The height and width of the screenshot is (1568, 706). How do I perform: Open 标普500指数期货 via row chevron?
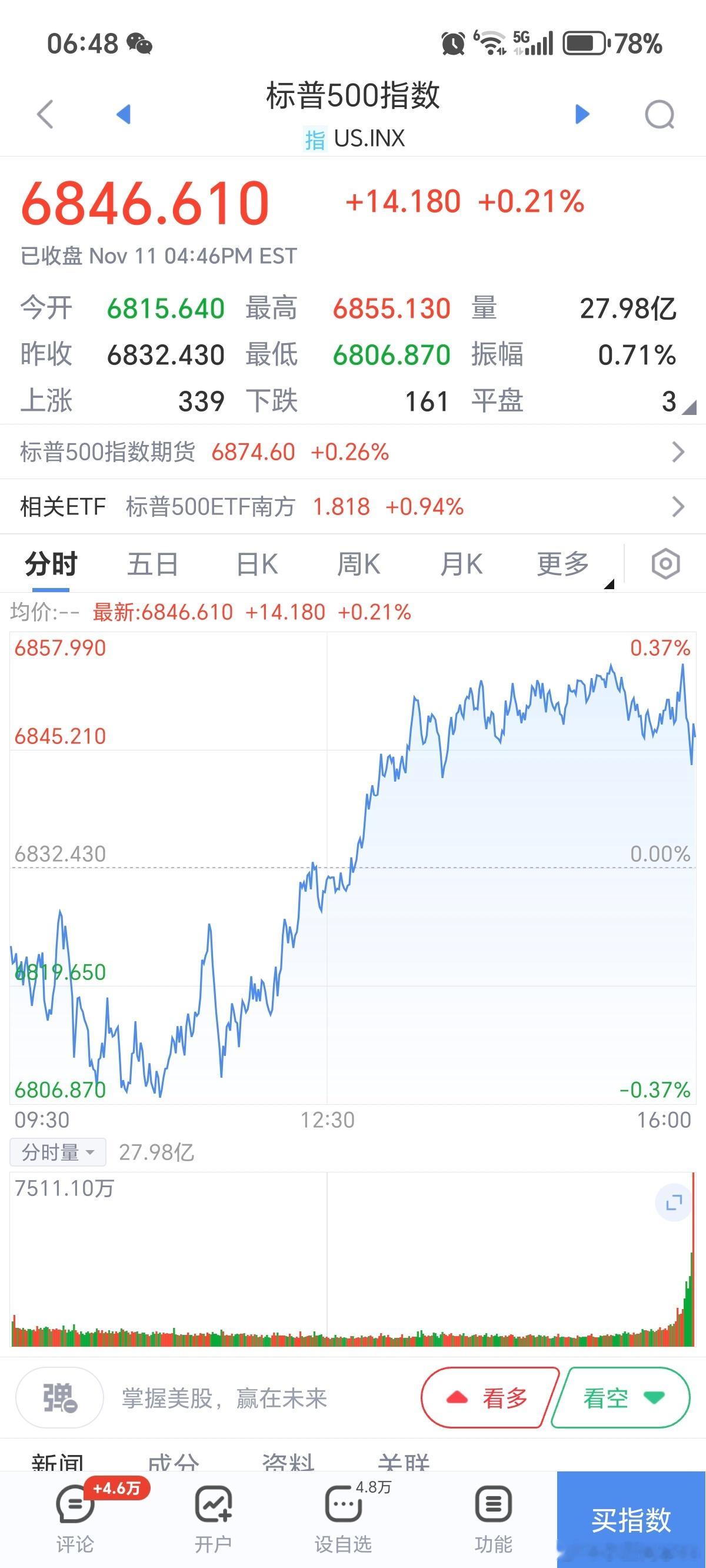click(680, 451)
